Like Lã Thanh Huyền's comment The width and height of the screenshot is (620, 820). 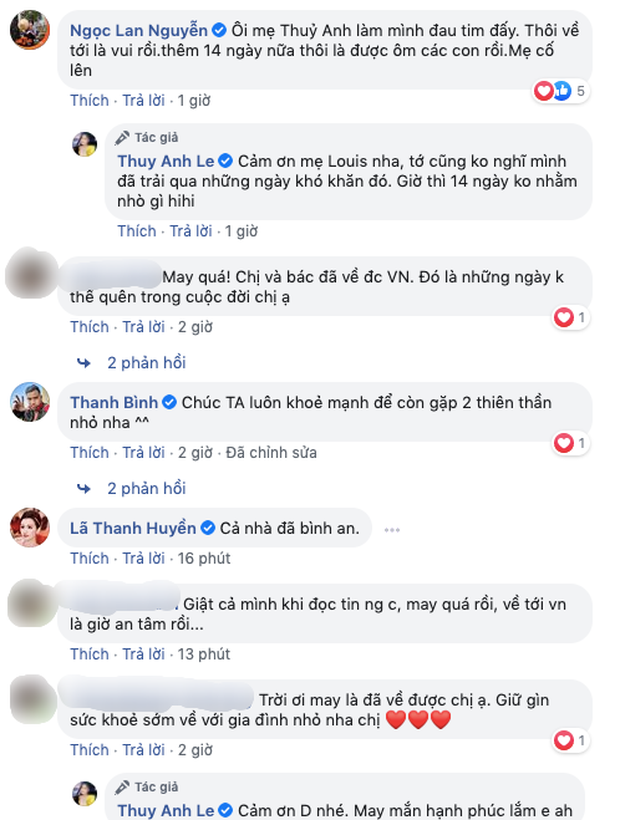coord(89,558)
